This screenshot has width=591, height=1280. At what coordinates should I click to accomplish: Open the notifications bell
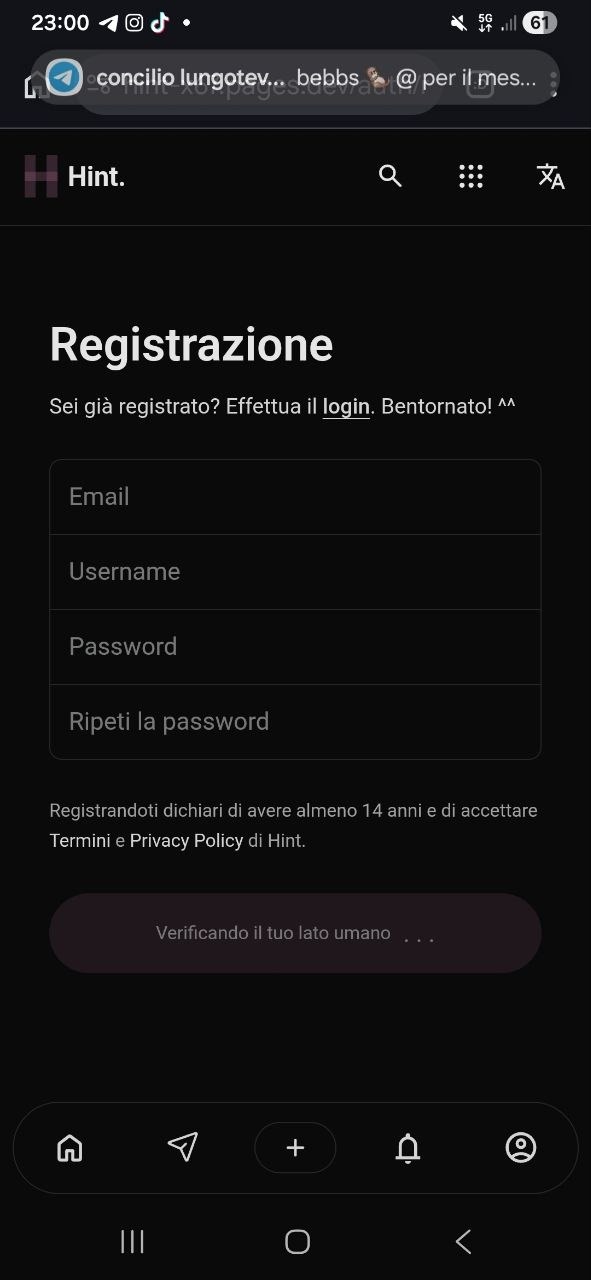pos(408,1148)
